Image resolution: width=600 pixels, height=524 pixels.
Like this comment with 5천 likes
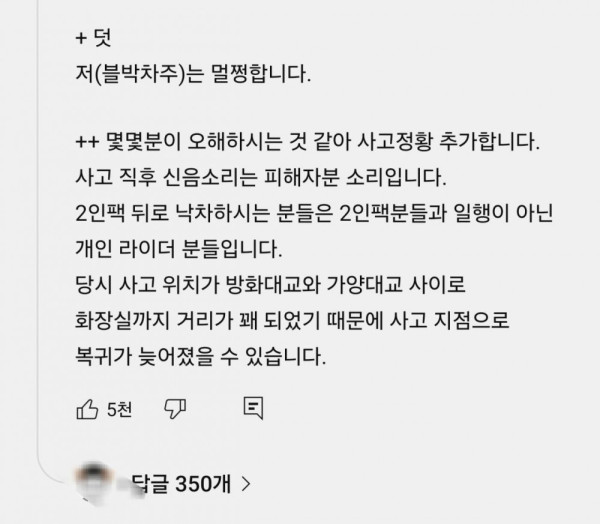pyautogui.click(x=87, y=408)
